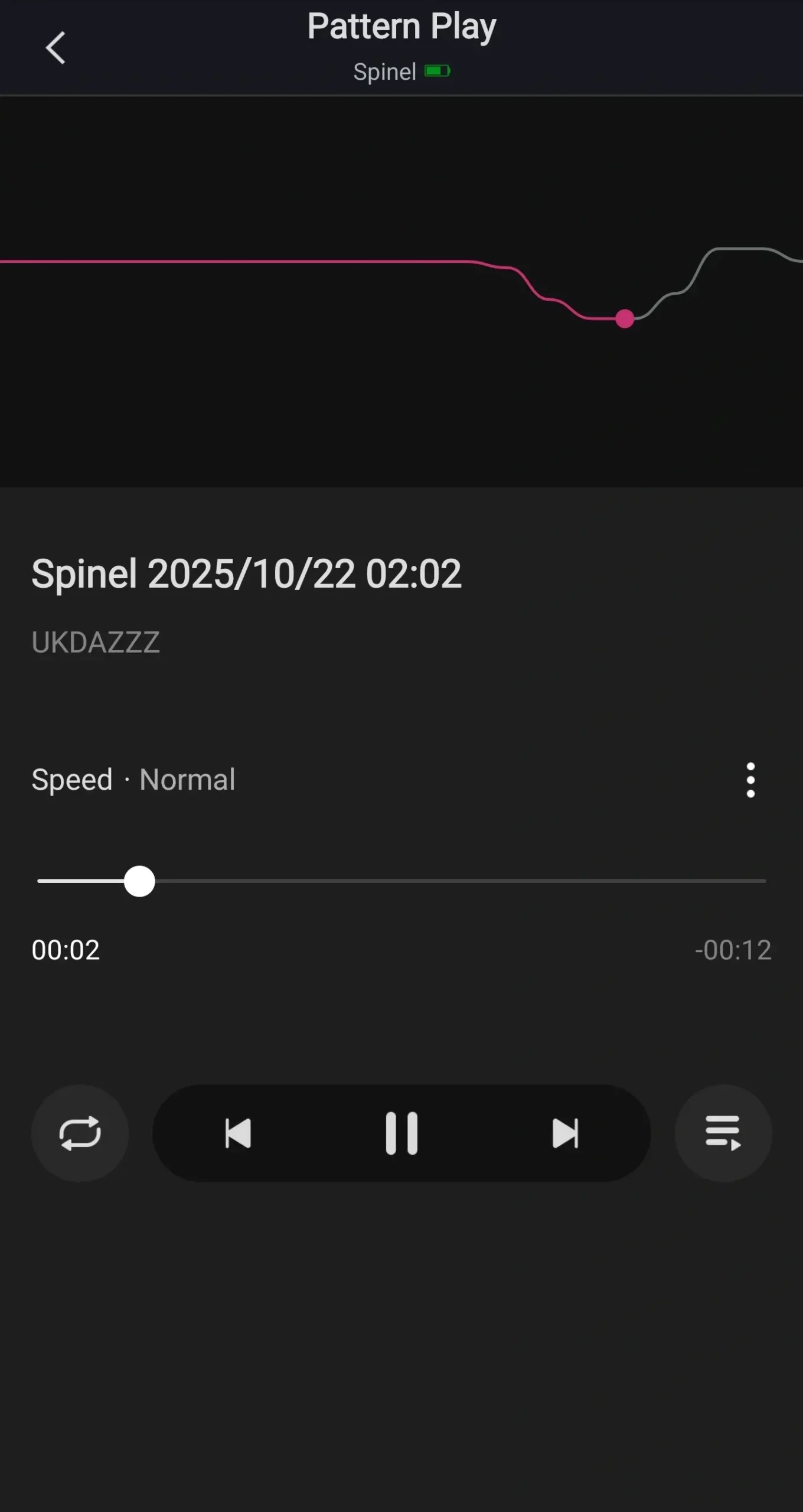Open the pattern playlist queue
803x1512 pixels.
(x=723, y=1133)
